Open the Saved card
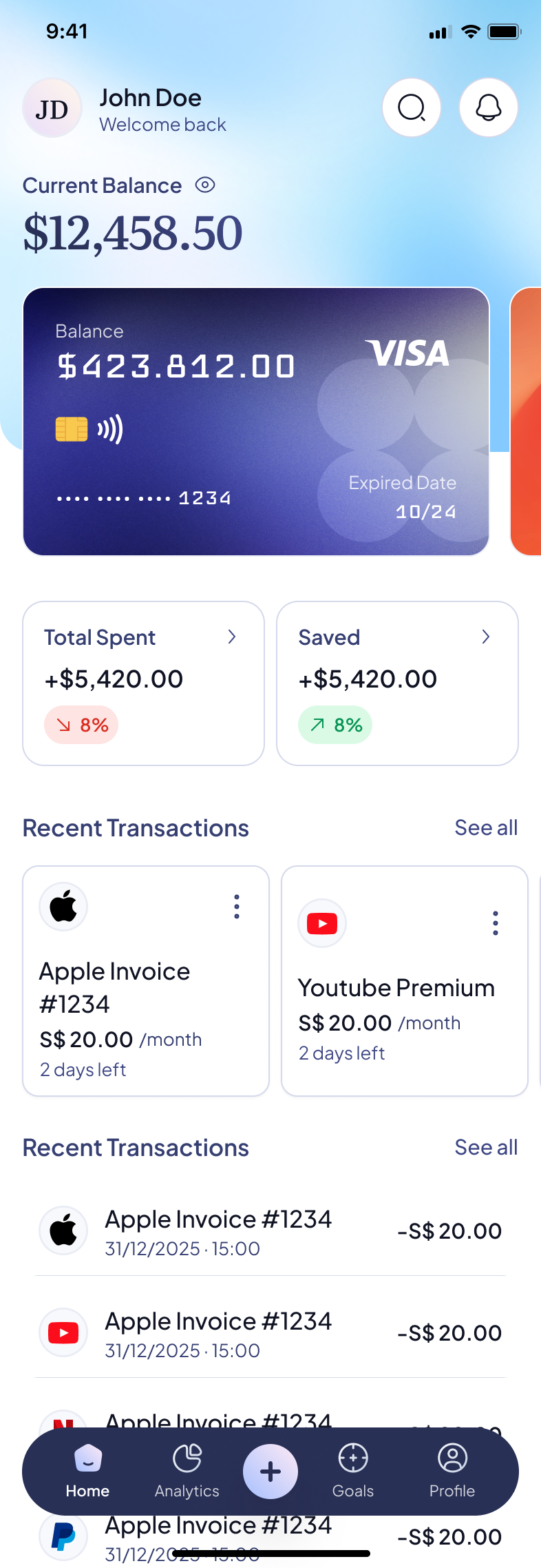Screen dimensions: 541x1568 397,683
